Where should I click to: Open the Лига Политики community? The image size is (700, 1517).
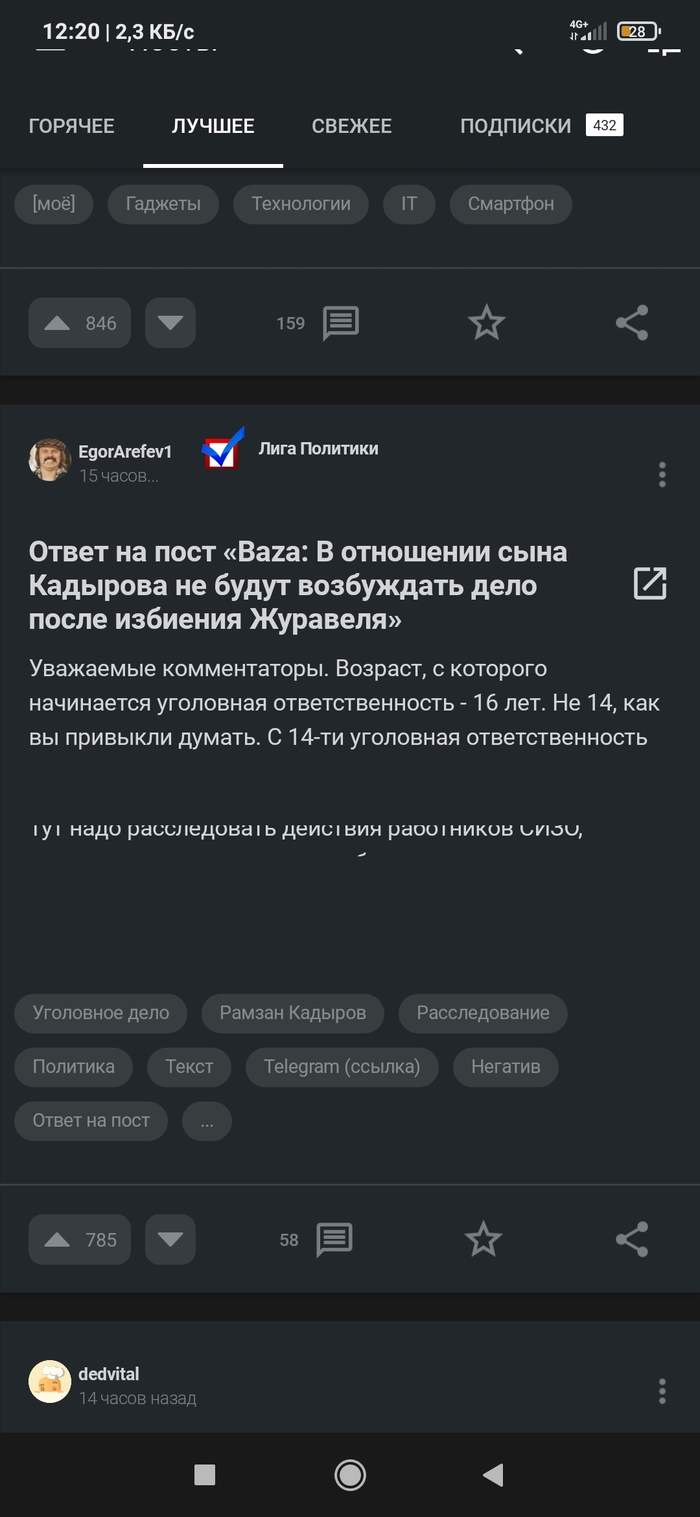click(318, 449)
